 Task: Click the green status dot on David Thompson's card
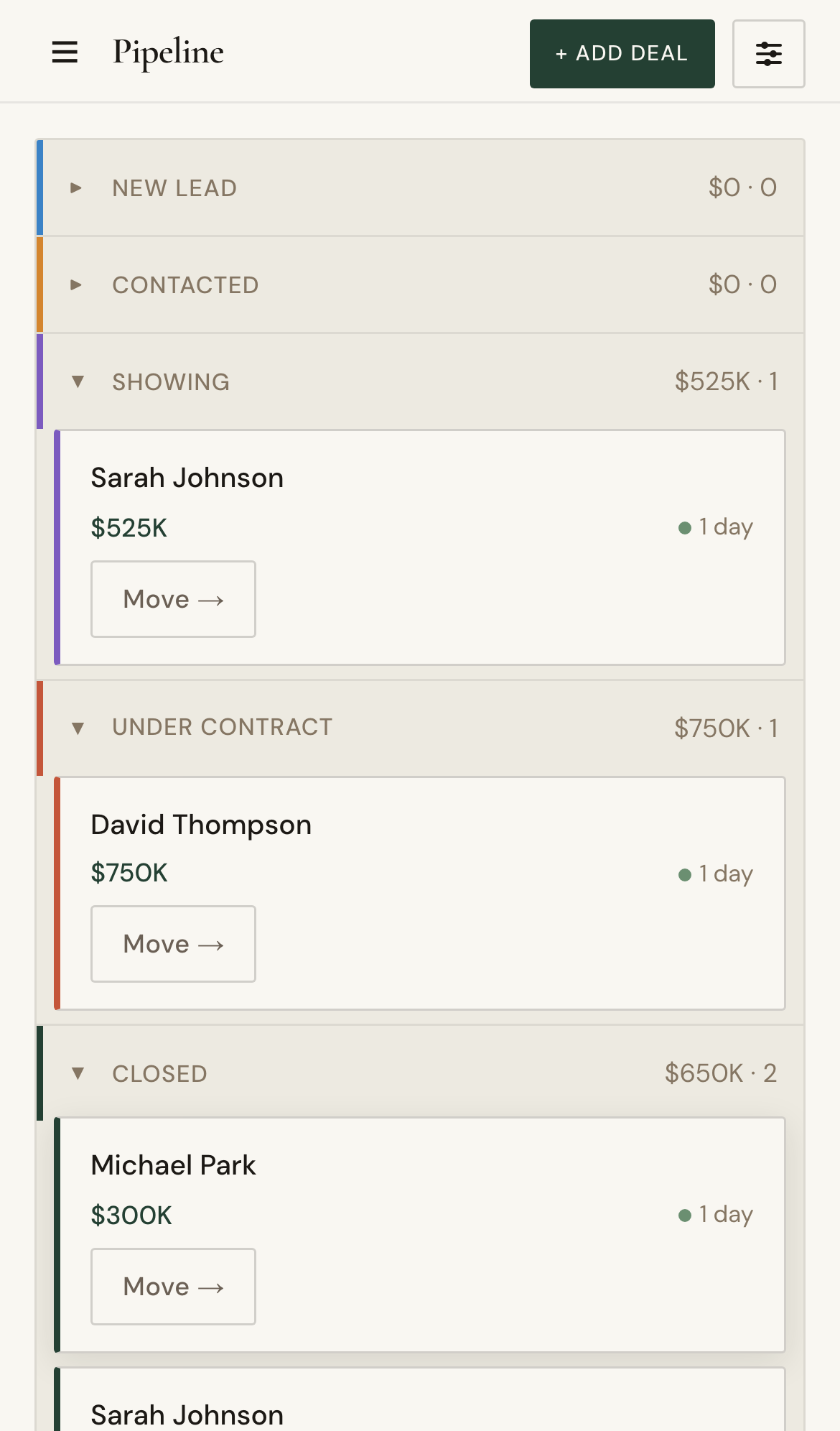pyautogui.click(x=684, y=874)
